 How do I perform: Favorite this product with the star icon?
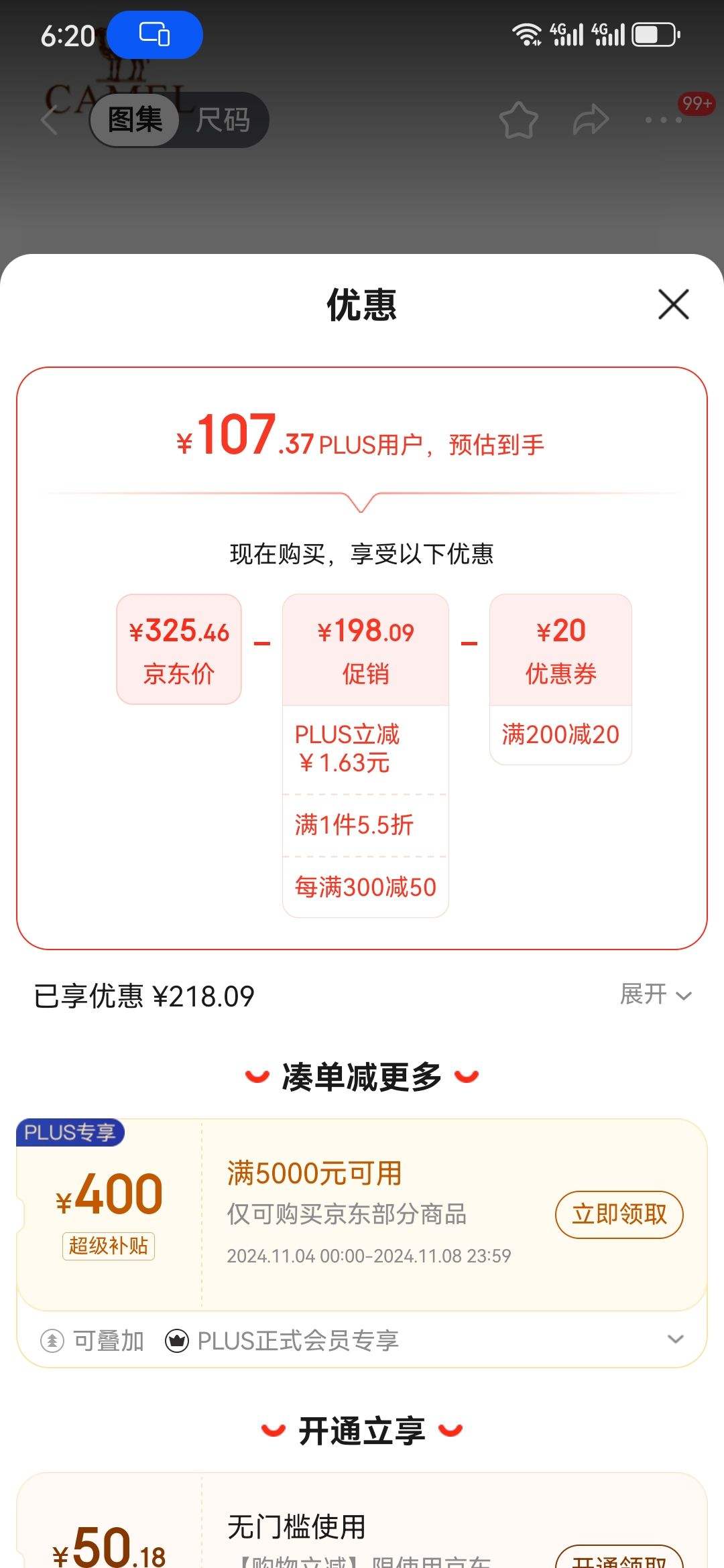point(518,121)
